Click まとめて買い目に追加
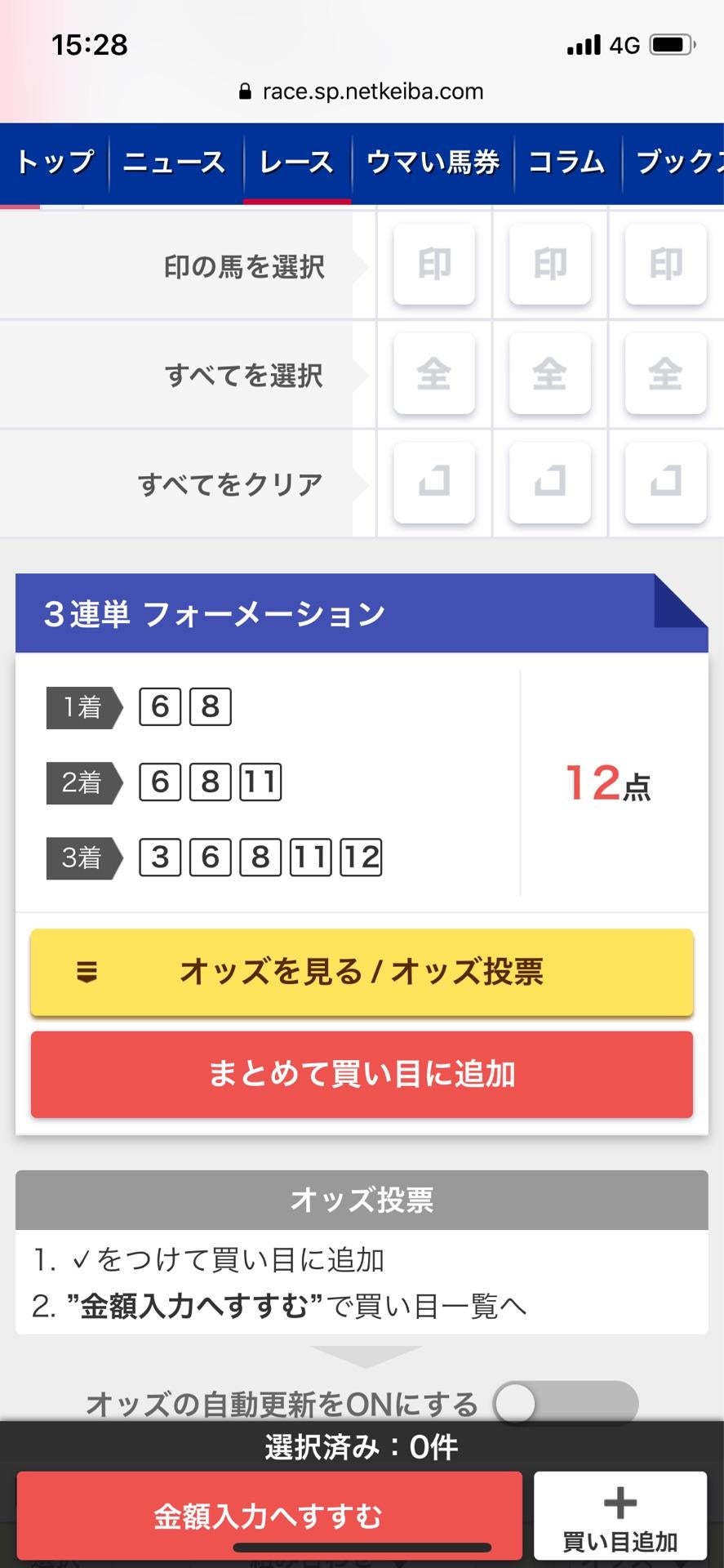The image size is (724, 1568). pyautogui.click(x=362, y=1074)
